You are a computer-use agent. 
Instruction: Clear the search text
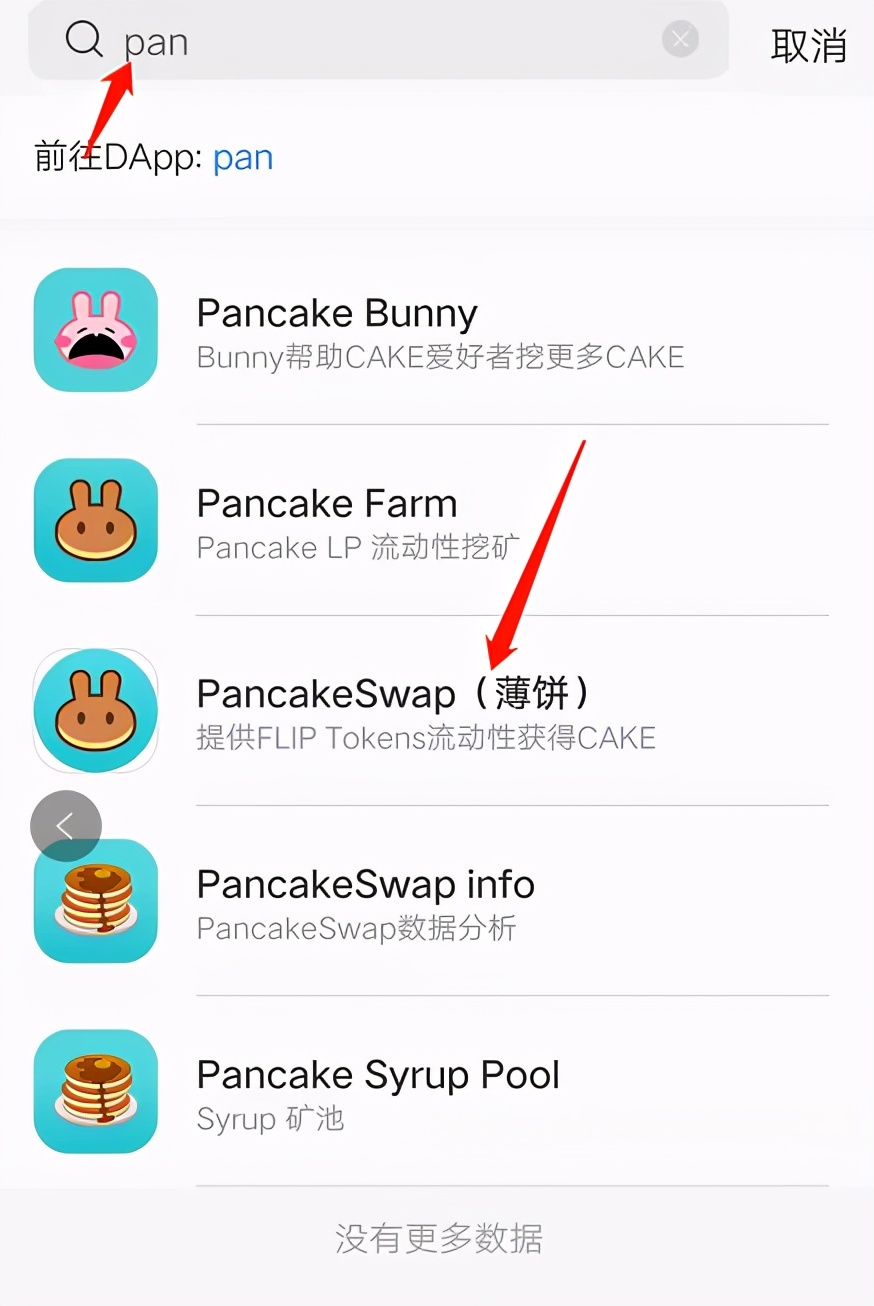pos(680,40)
